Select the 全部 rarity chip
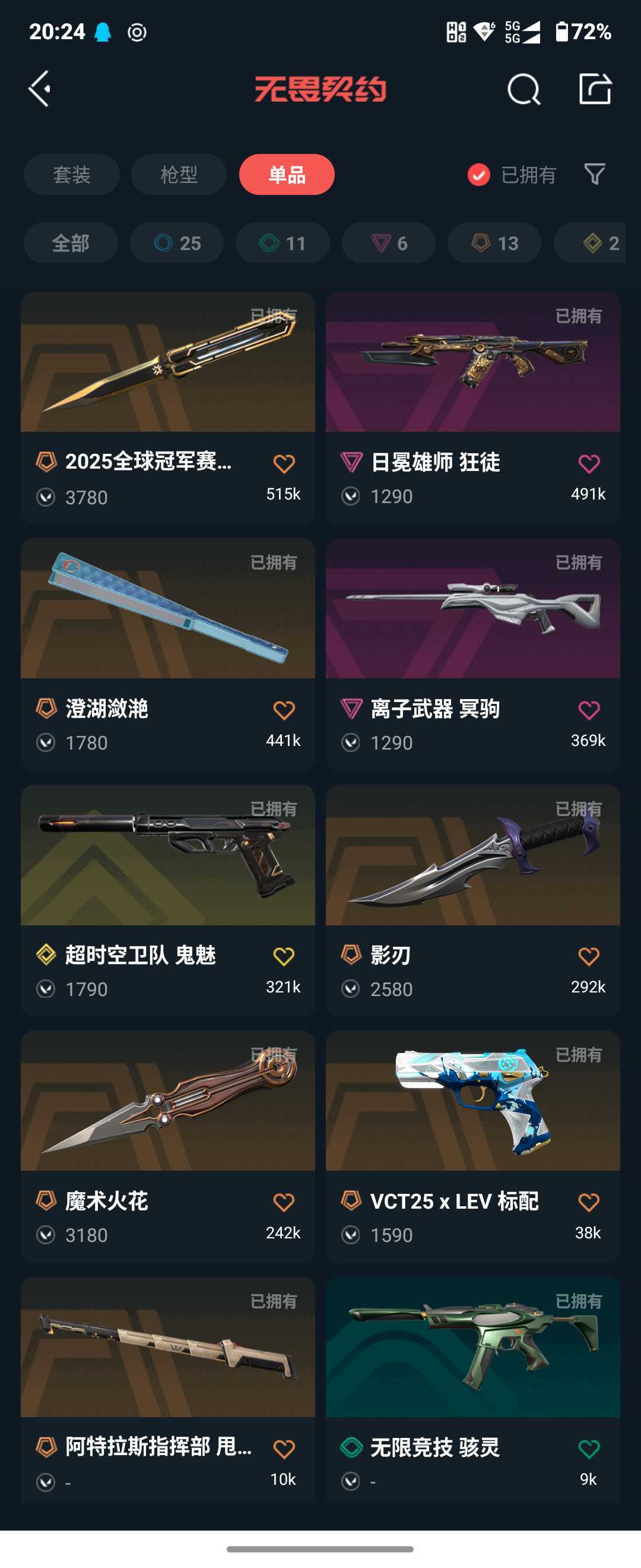Screen dimensions: 641x1568 (71, 243)
